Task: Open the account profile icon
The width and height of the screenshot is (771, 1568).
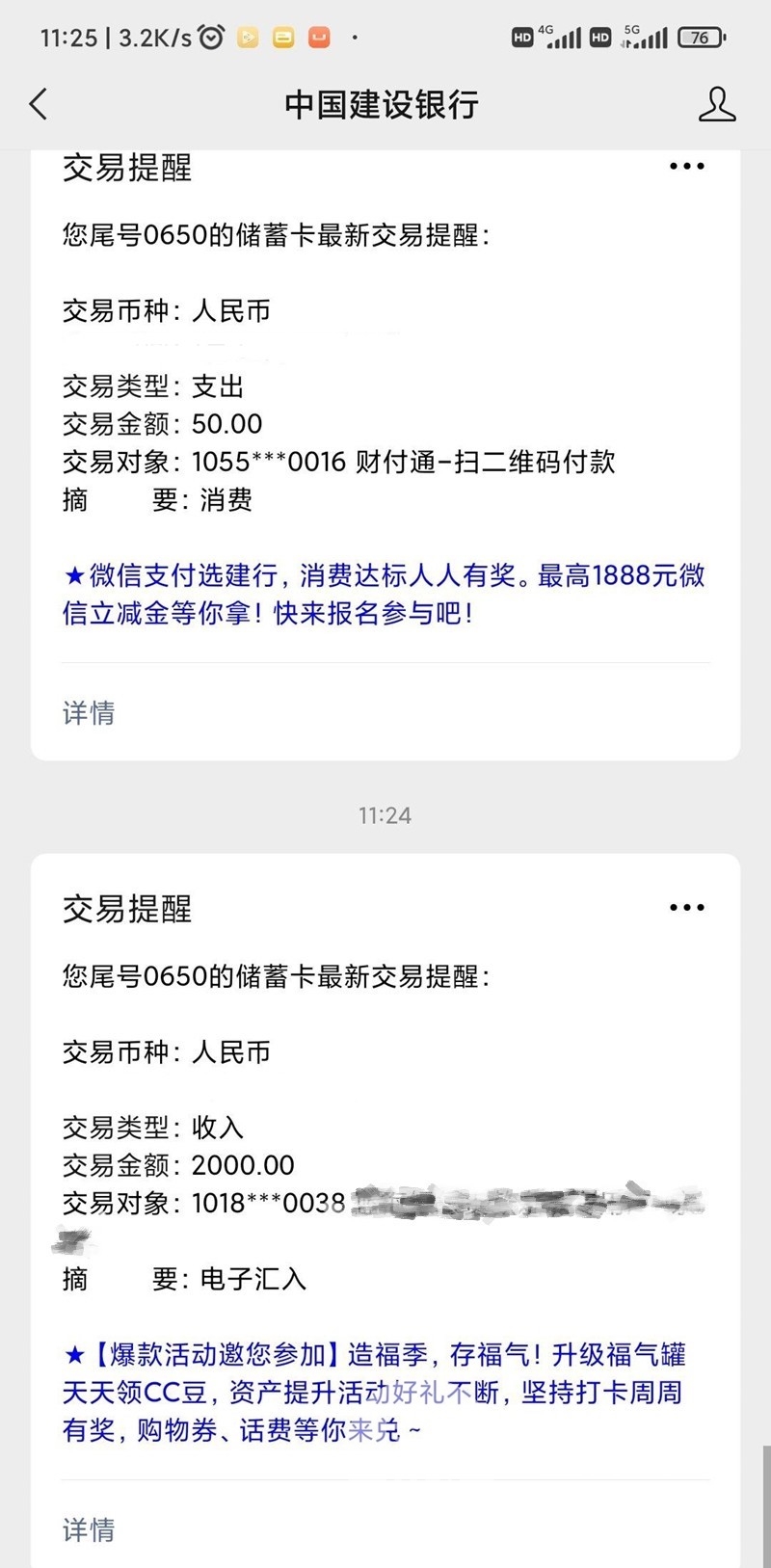Action: 717,104
